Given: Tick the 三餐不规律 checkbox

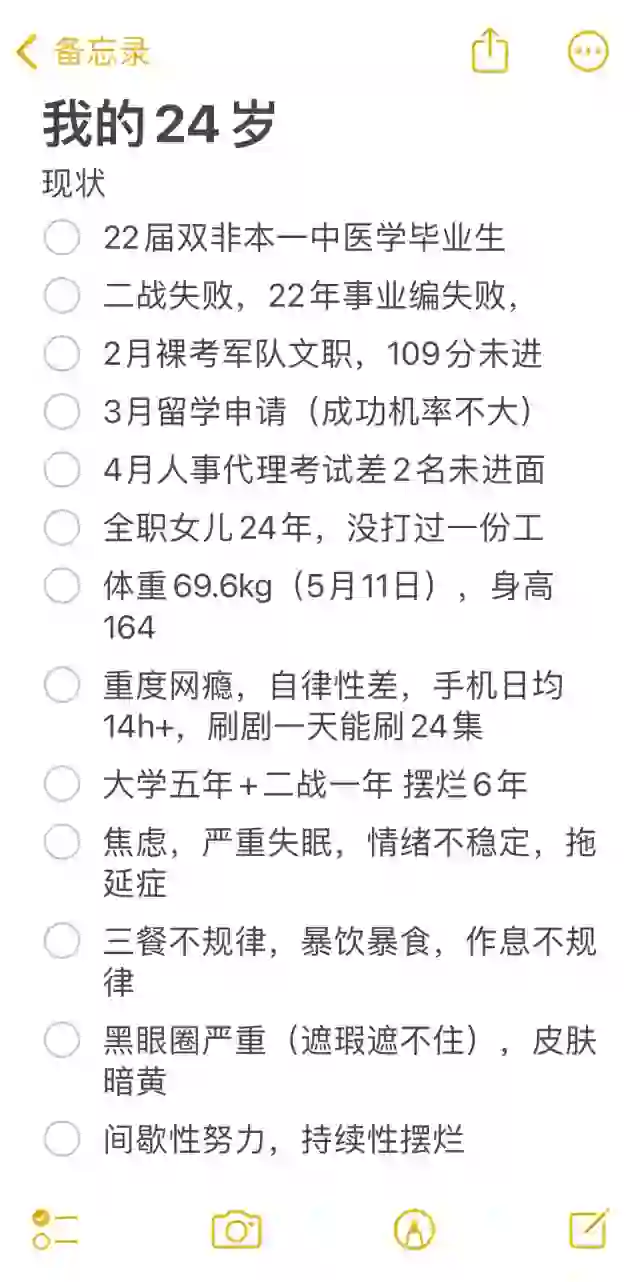Looking at the screenshot, I should [62, 941].
